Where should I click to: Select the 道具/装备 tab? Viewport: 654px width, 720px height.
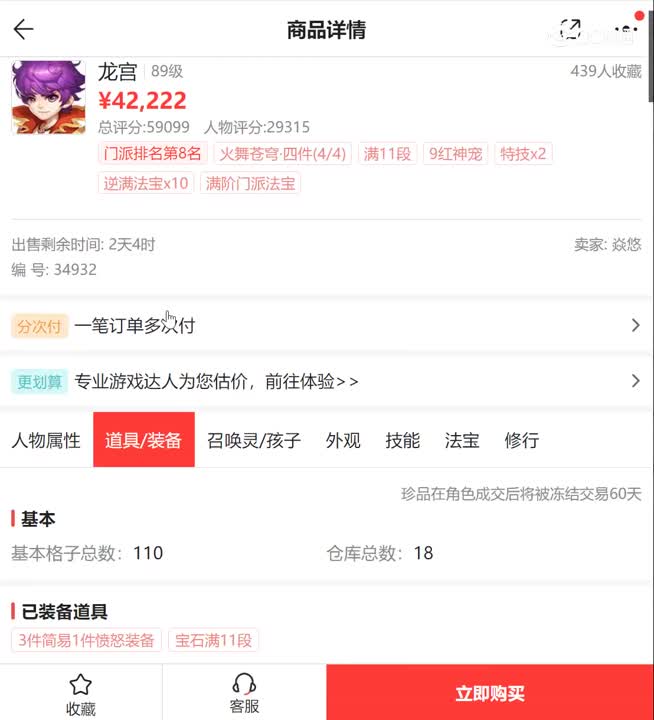pyautogui.click(x=144, y=440)
